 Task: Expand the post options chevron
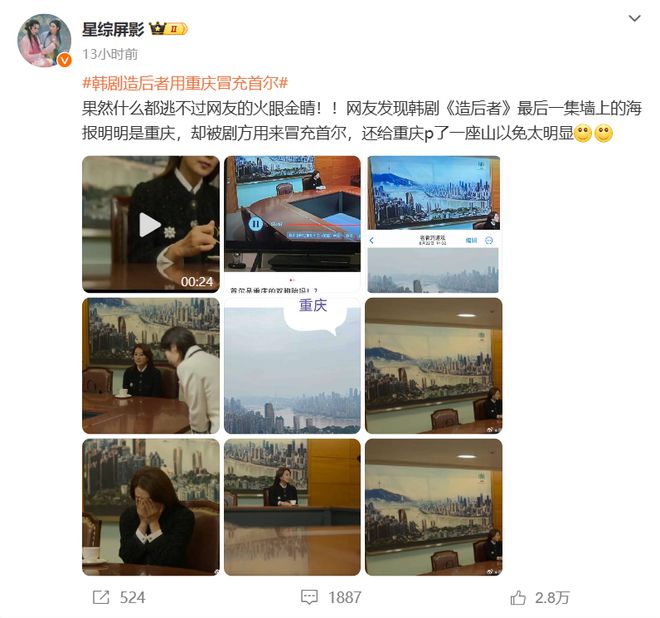[634, 19]
